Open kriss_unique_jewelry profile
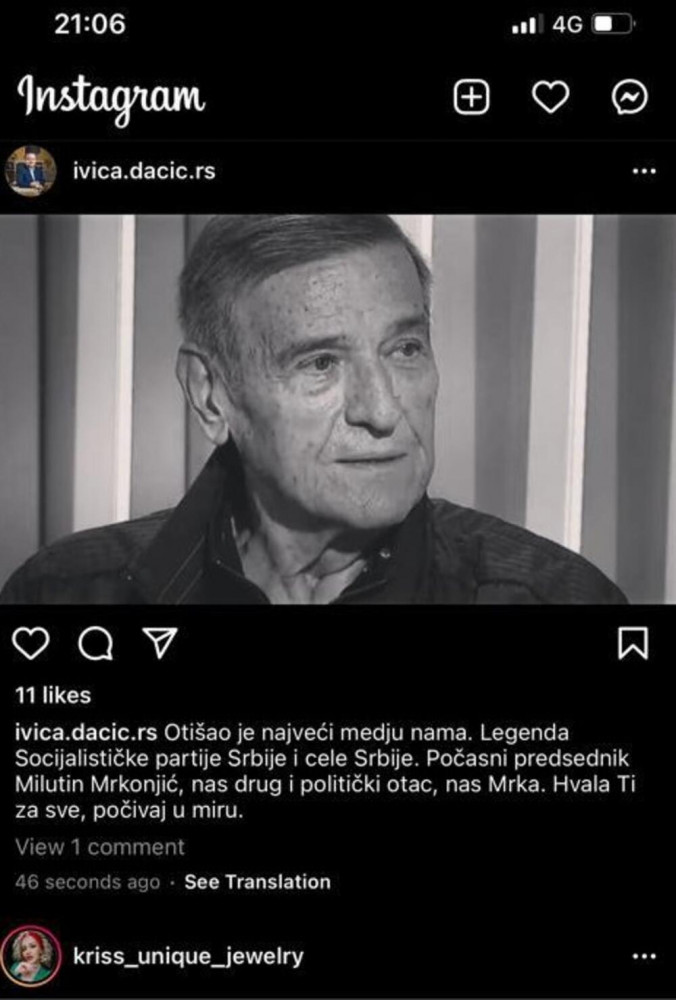This screenshot has width=676, height=1000. pos(188,956)
